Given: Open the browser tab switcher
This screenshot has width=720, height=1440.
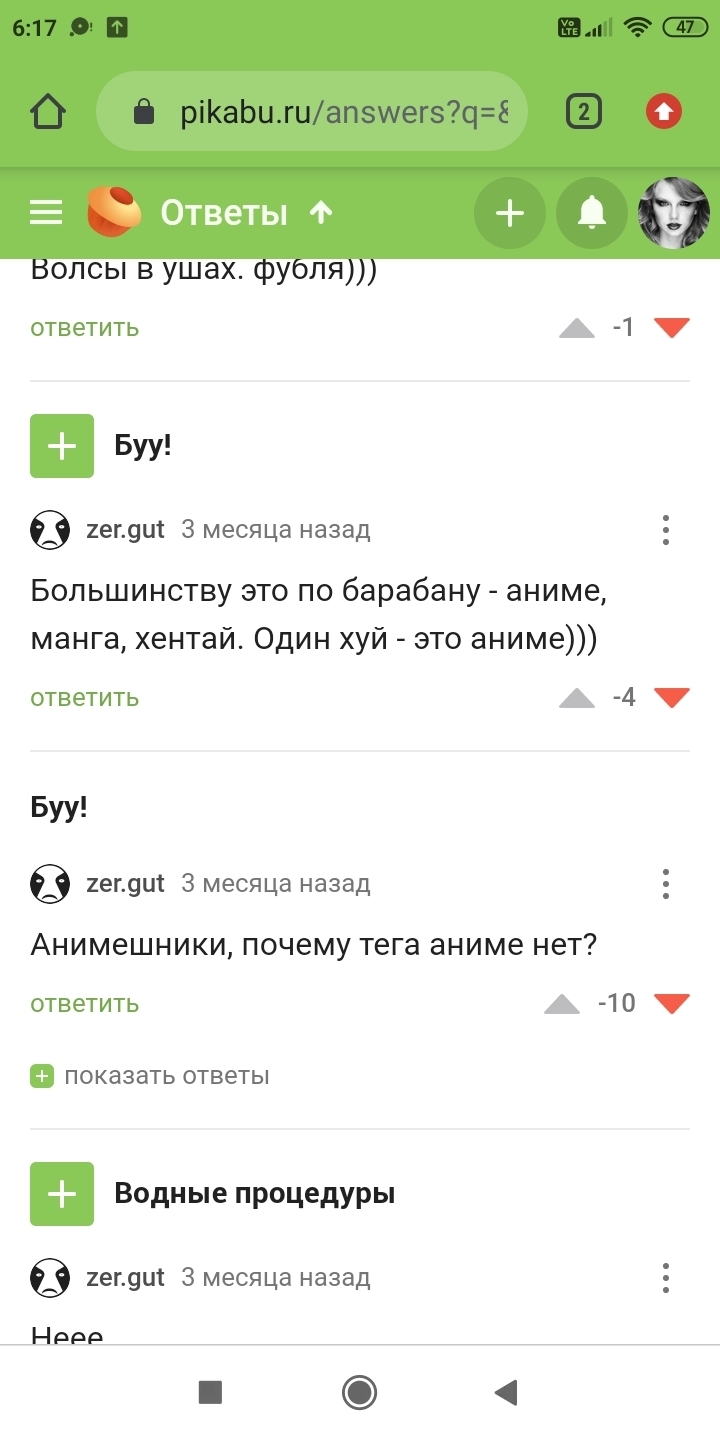Looking at the screenshot, I should (x=584, y=112).
